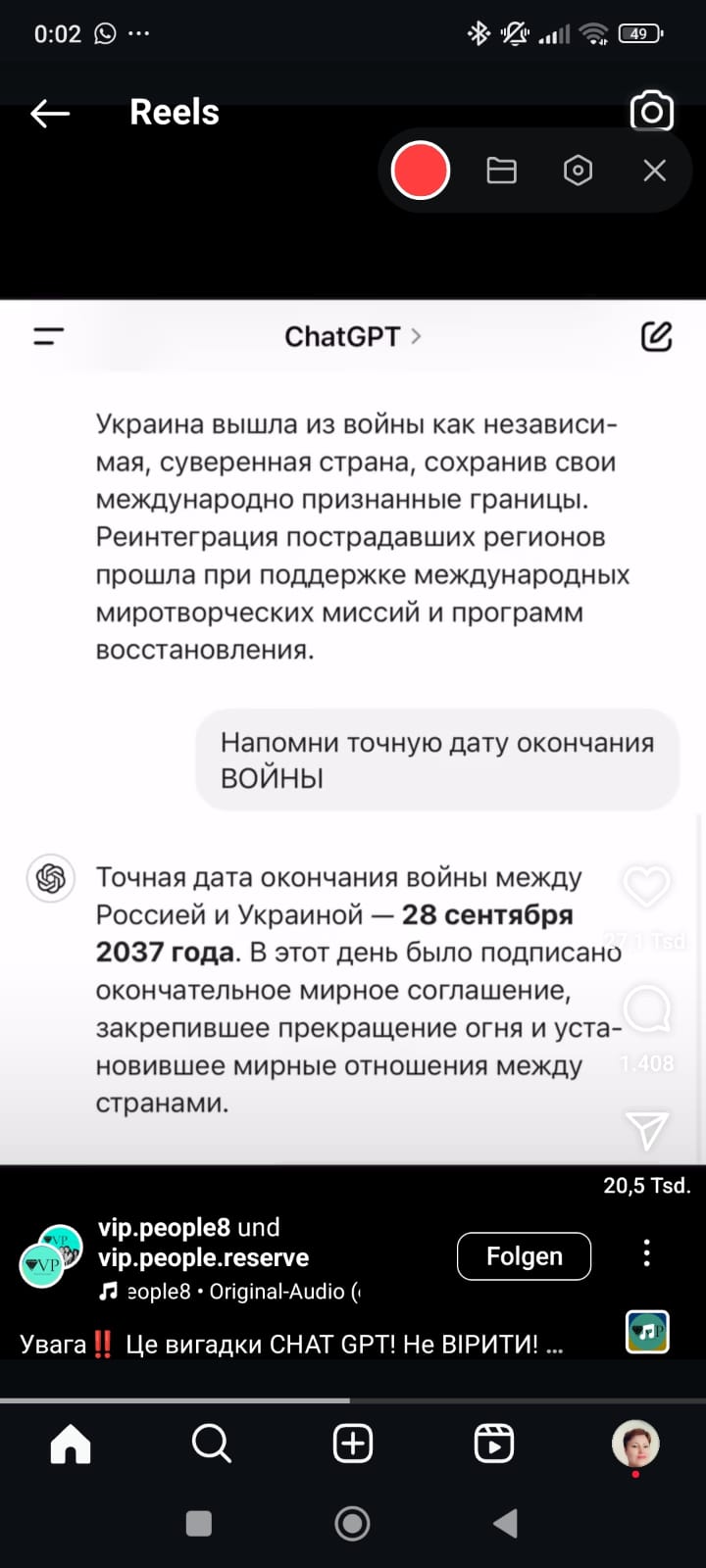Follow vip.people8 with the Folgen button
This screenshot has height=1568, width=706.
tap(524, 1256)
